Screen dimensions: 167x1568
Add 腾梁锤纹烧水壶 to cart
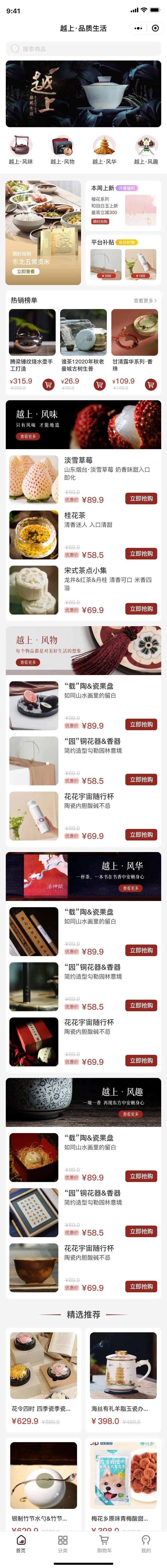click(48, 384)
